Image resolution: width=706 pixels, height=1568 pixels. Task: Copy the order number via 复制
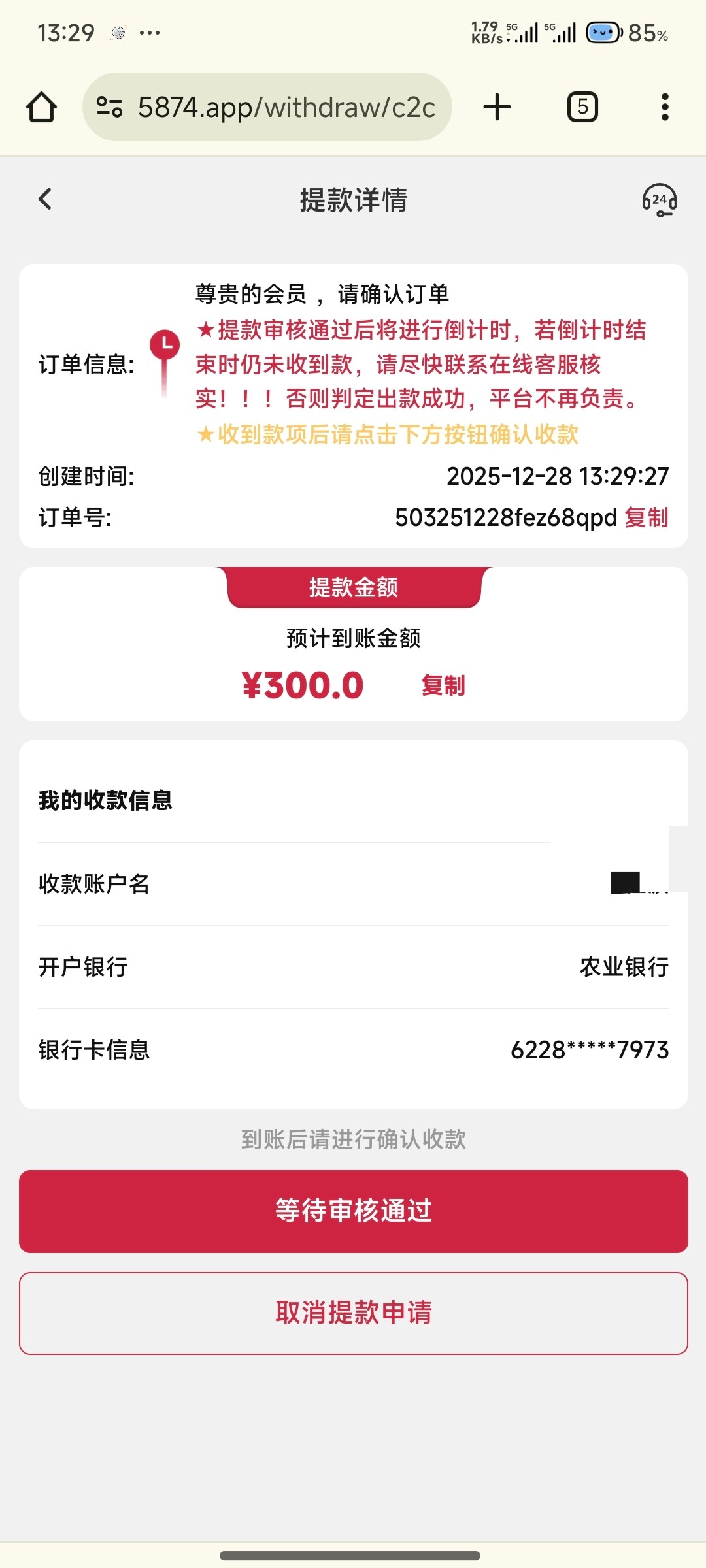pyautogui.click(x=646, y=517)
